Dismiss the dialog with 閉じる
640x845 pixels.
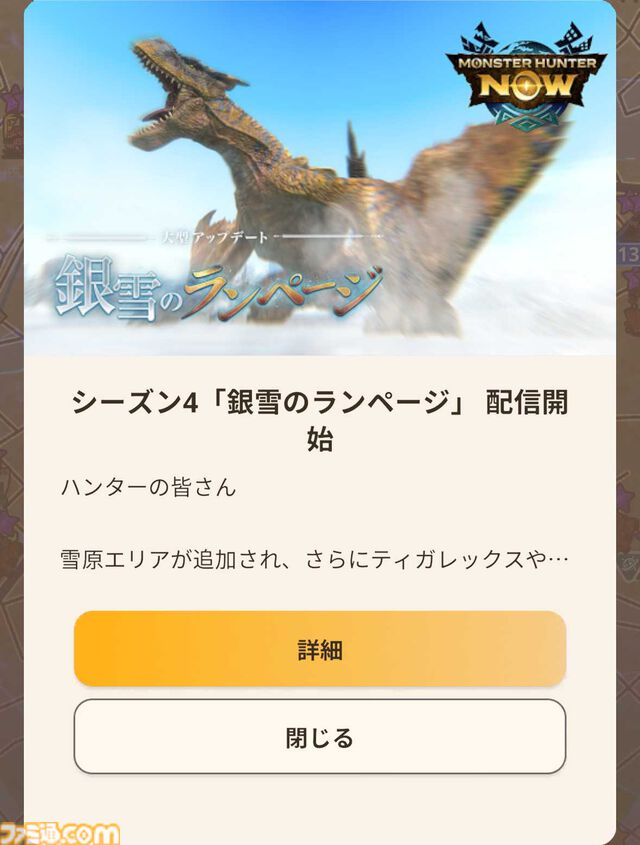coord(320,738)
